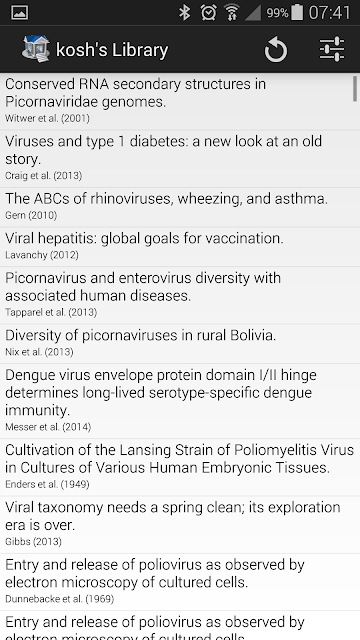This screenshot has height=640, width=360.
Task: Open the type 1 diabetes paper by Craig
Action: tap(180, 159)
